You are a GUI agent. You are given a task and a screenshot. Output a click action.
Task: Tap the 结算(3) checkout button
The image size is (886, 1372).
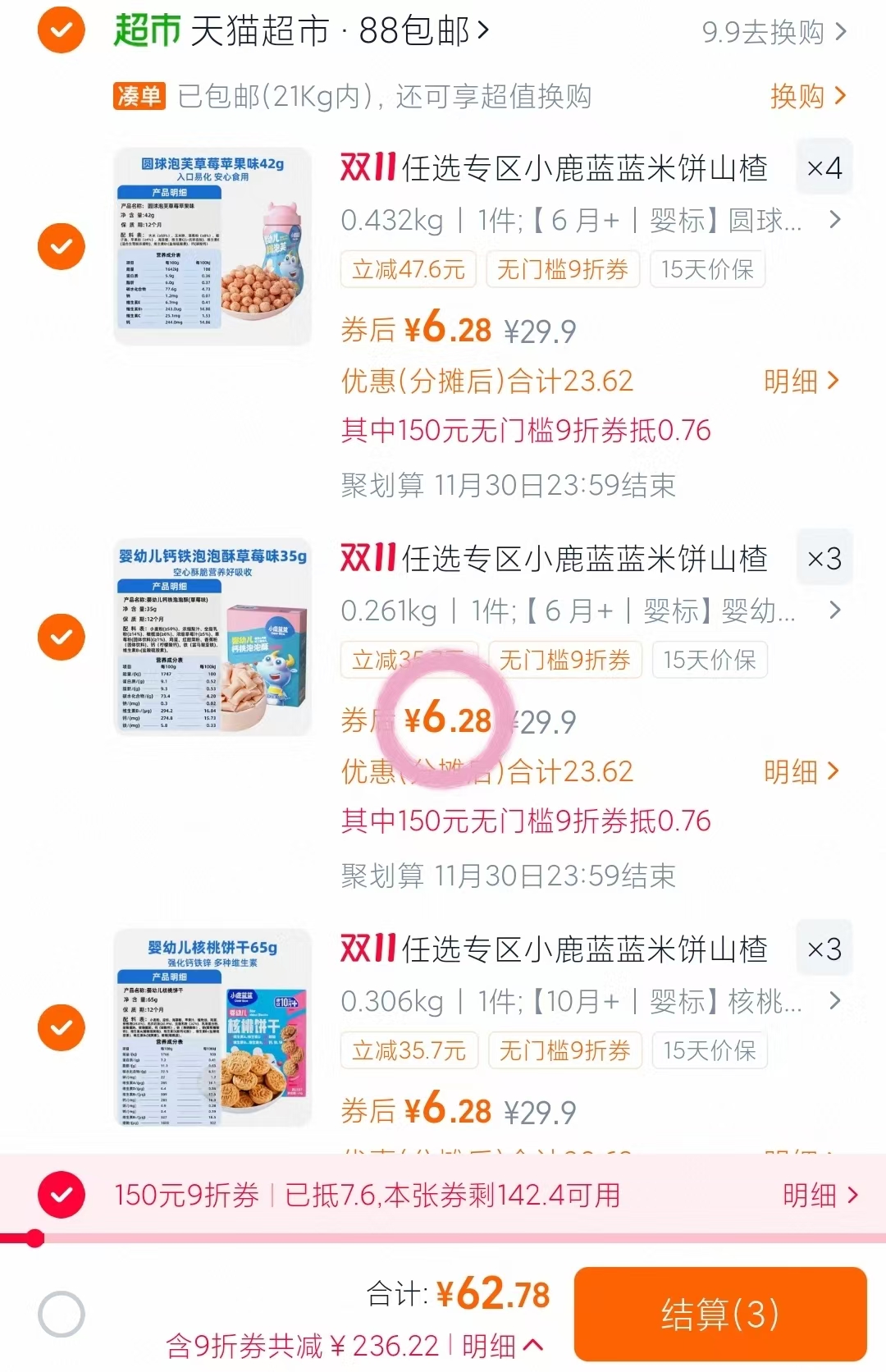click(x=720, y=1315)
